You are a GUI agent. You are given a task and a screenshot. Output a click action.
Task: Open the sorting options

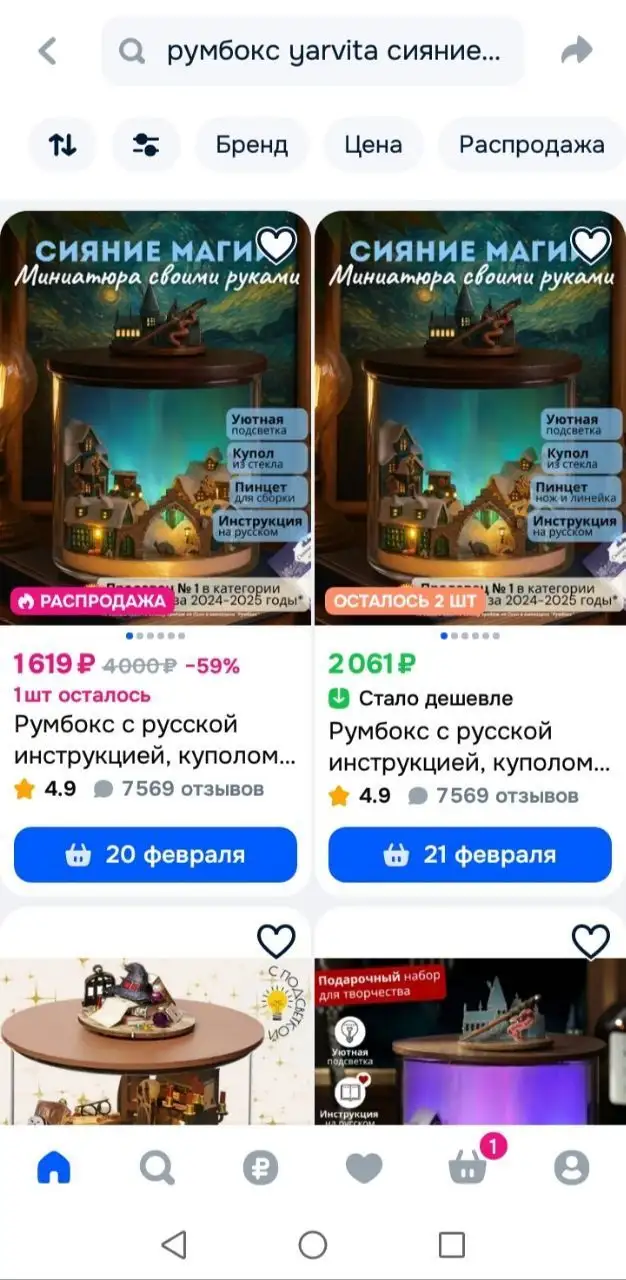click(62, 145)
